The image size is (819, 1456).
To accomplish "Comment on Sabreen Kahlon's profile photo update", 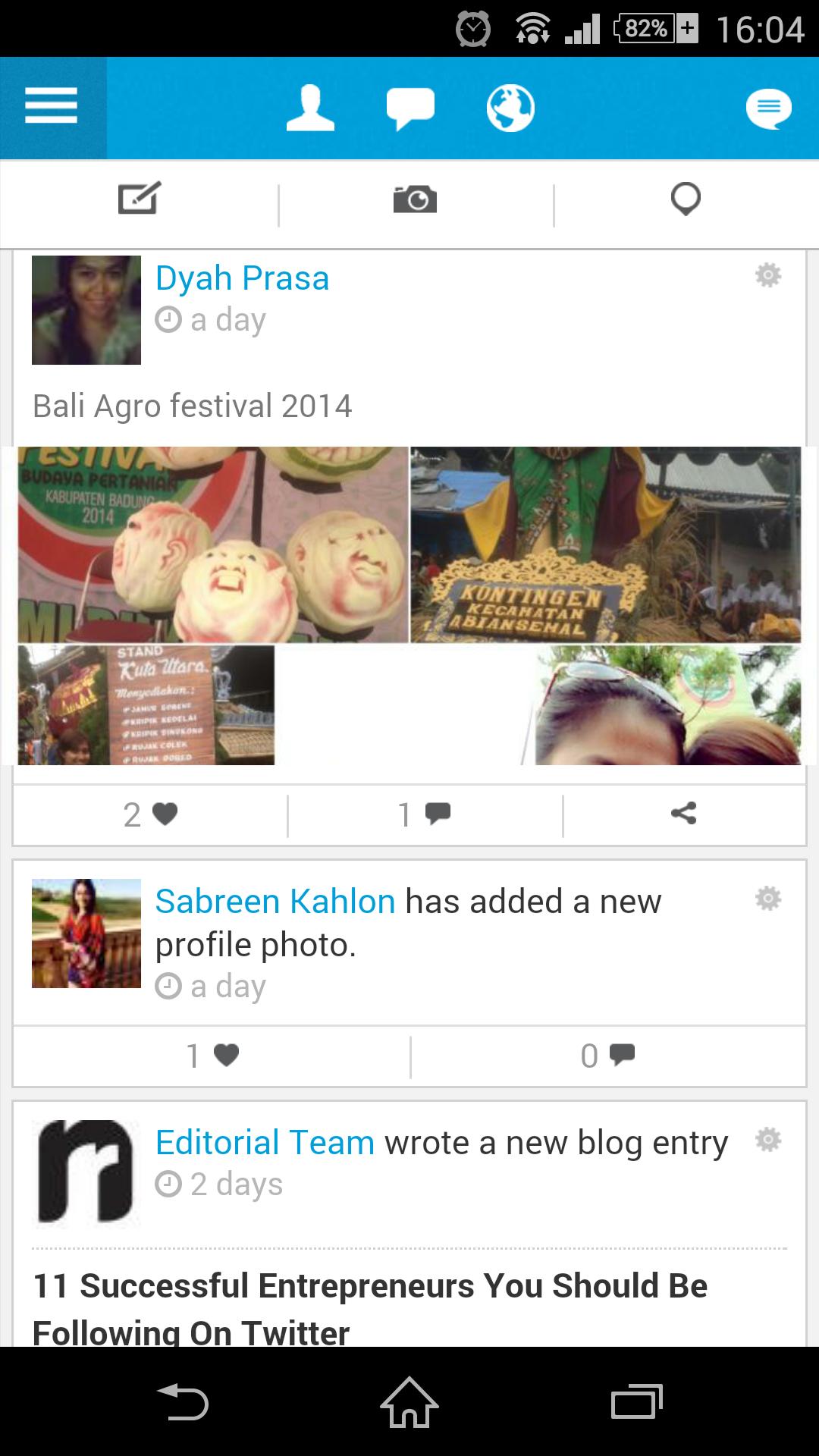I will pos(607,1056).
